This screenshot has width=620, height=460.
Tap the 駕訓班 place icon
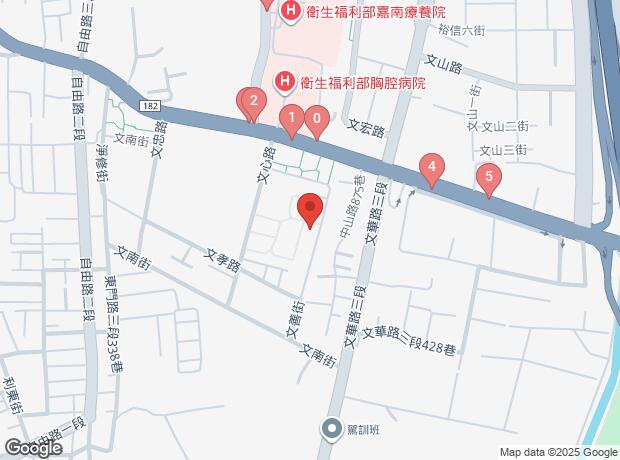[332, 429]
